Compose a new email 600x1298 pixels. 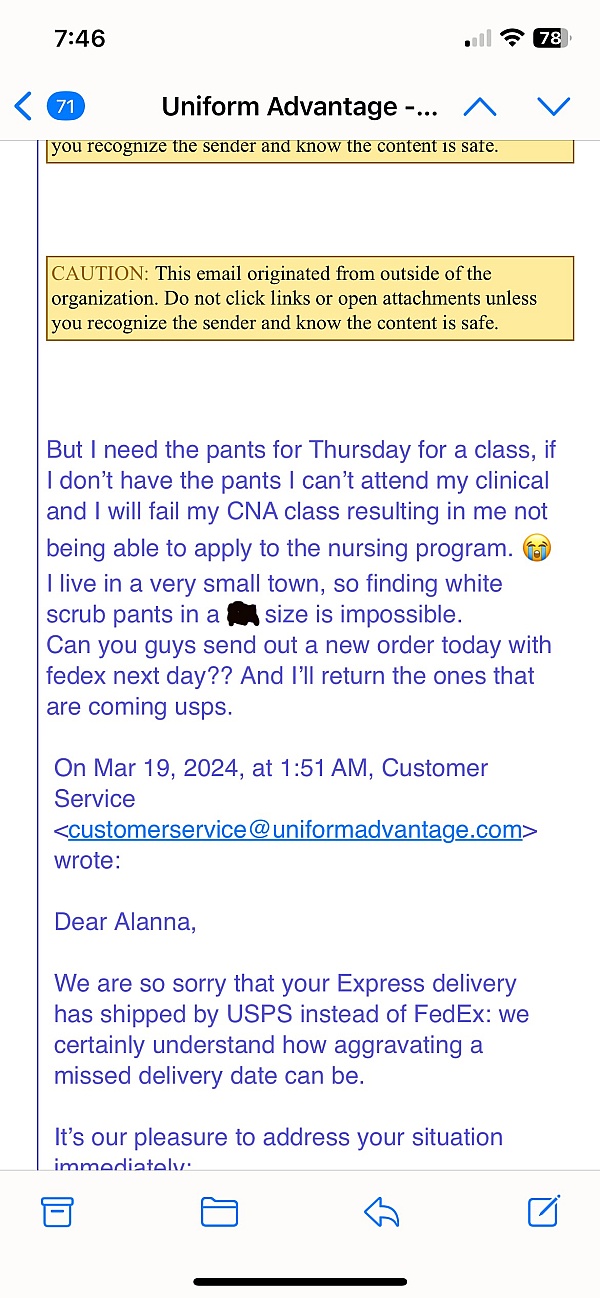(x=543, y=1211)
